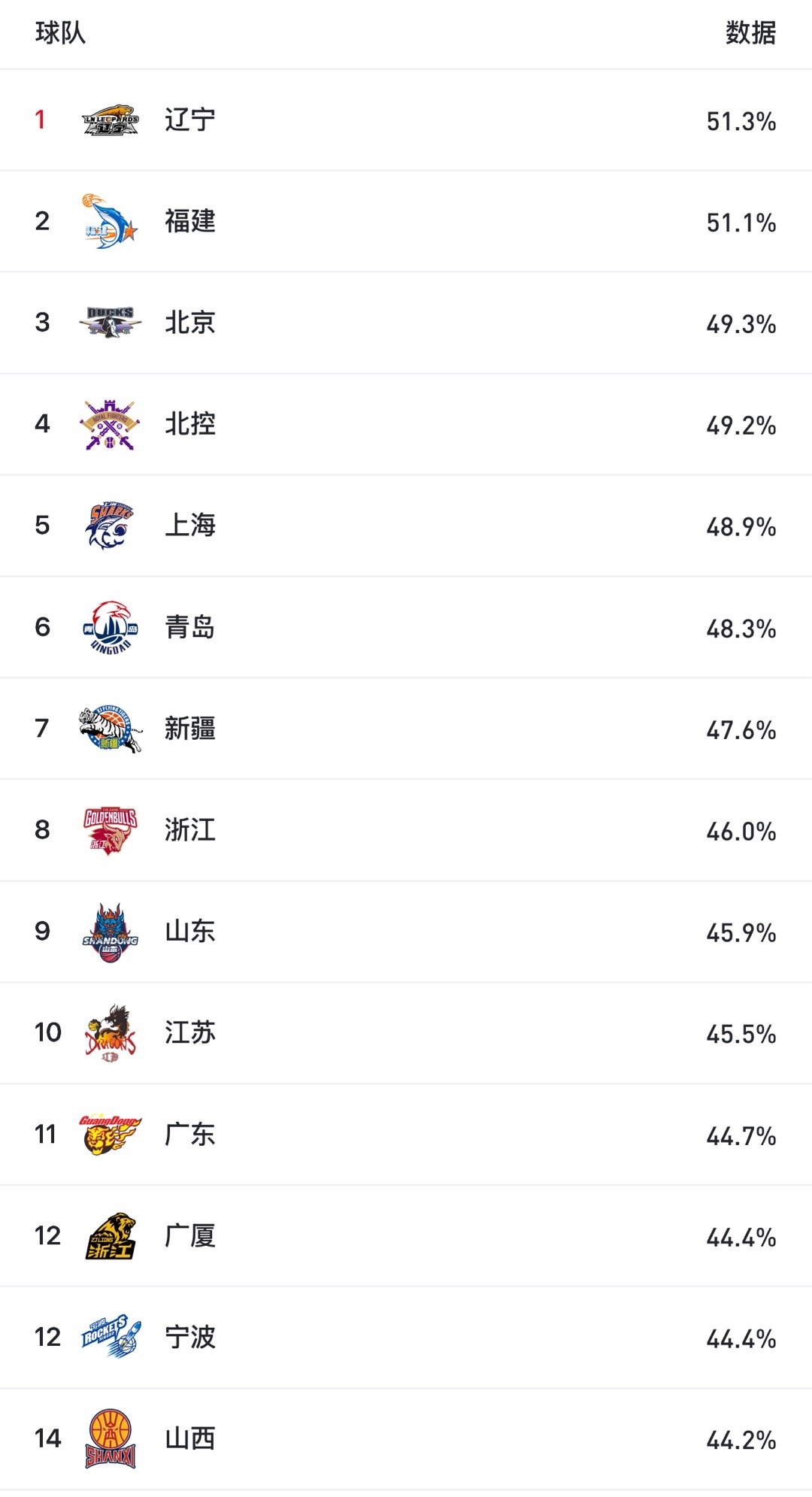Click the 44.2% value for 山西

click(x=741, y=1440)
